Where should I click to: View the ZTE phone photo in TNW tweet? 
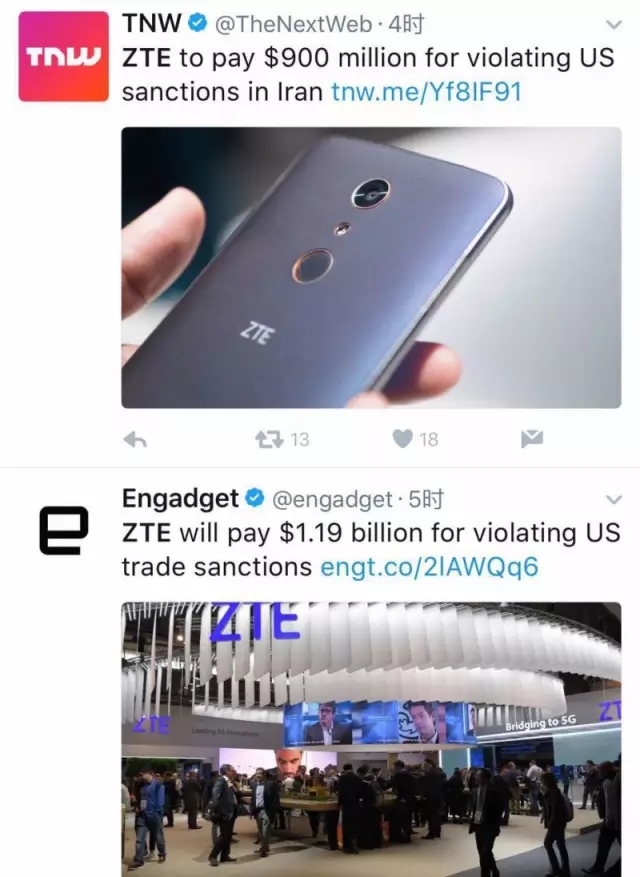[x=371, y=267]
